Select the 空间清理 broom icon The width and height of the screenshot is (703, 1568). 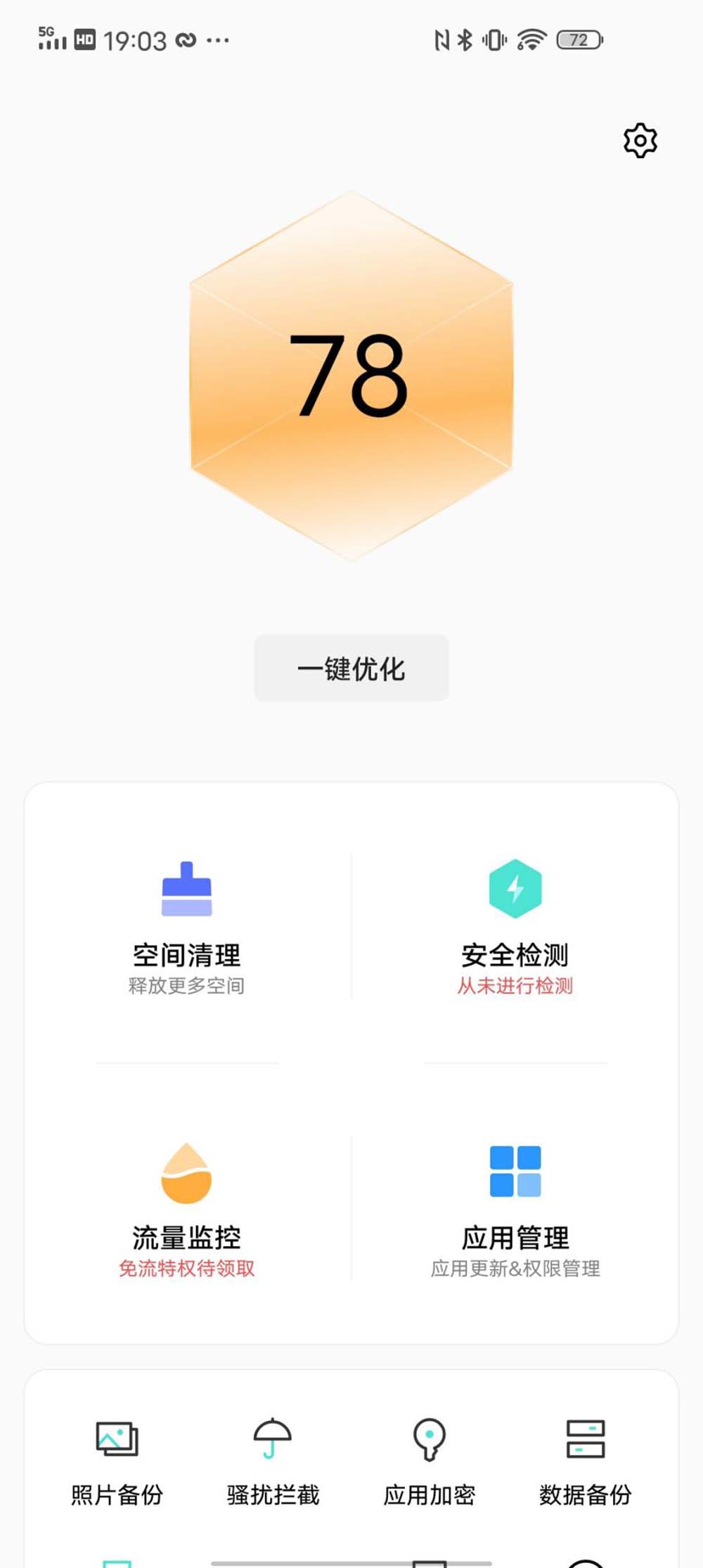tap(187, 889)
